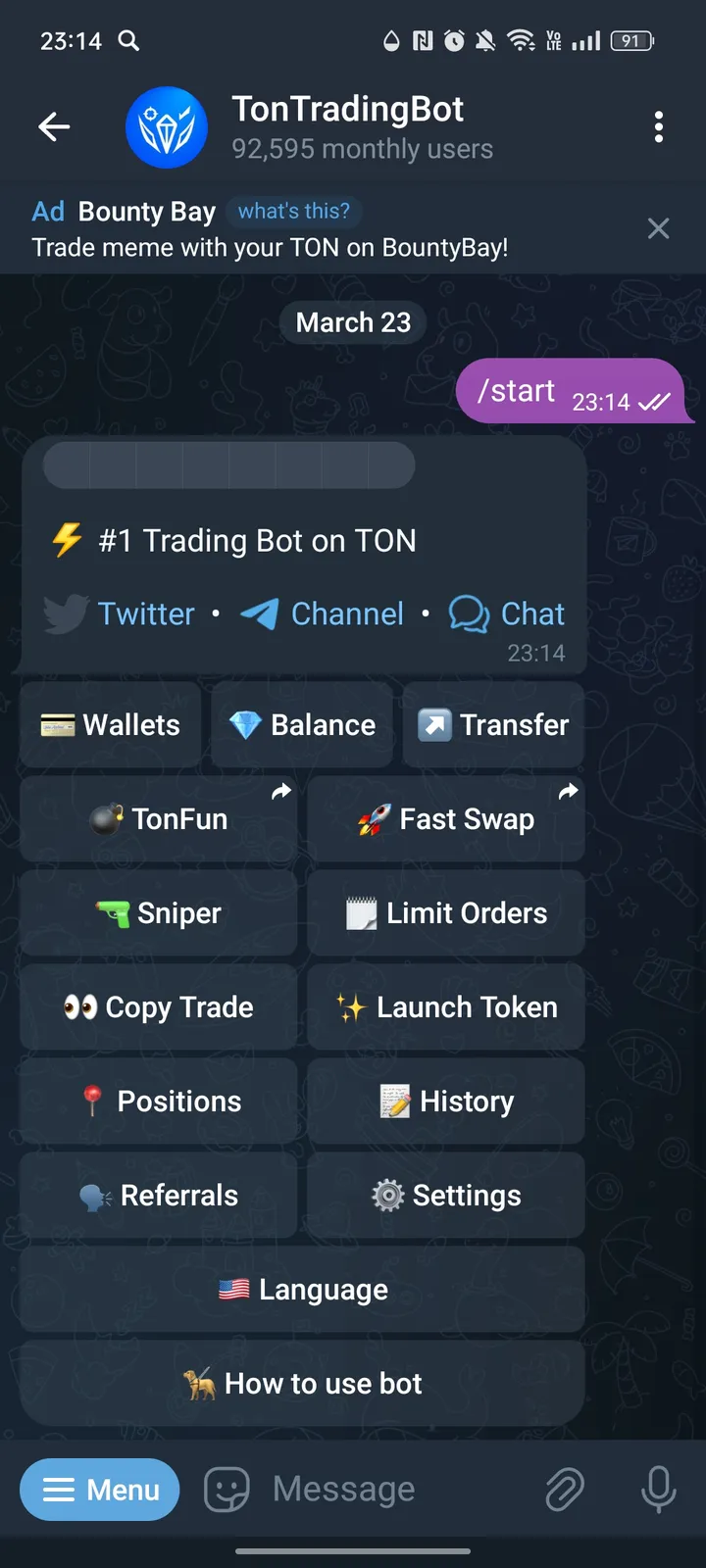Open the bot Menu button
The image size is (706, 1568).
point(99,1489)
